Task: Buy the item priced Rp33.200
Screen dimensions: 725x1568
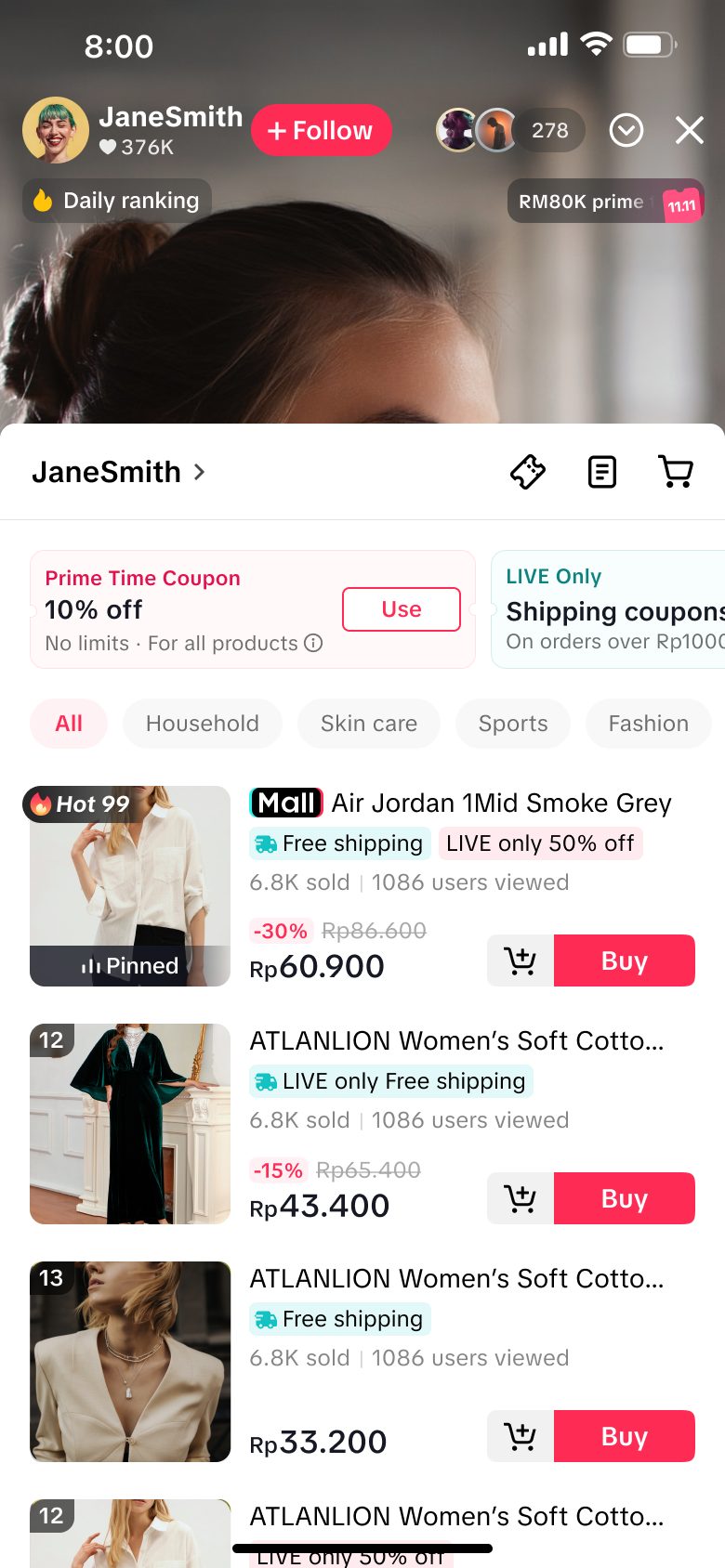Action: coord(624,1436)
